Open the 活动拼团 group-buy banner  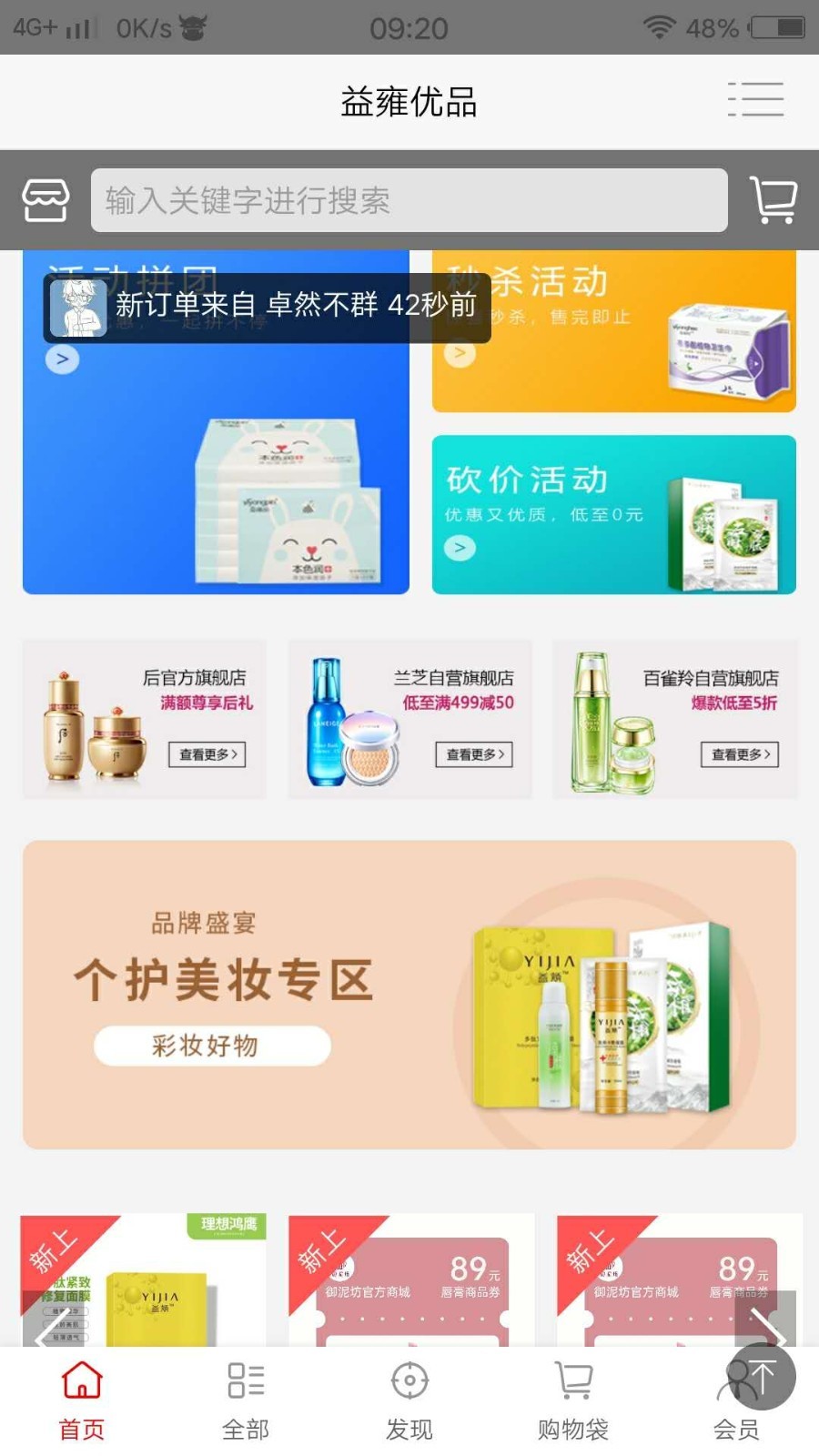pyautogui.click(x=216, y=473)
